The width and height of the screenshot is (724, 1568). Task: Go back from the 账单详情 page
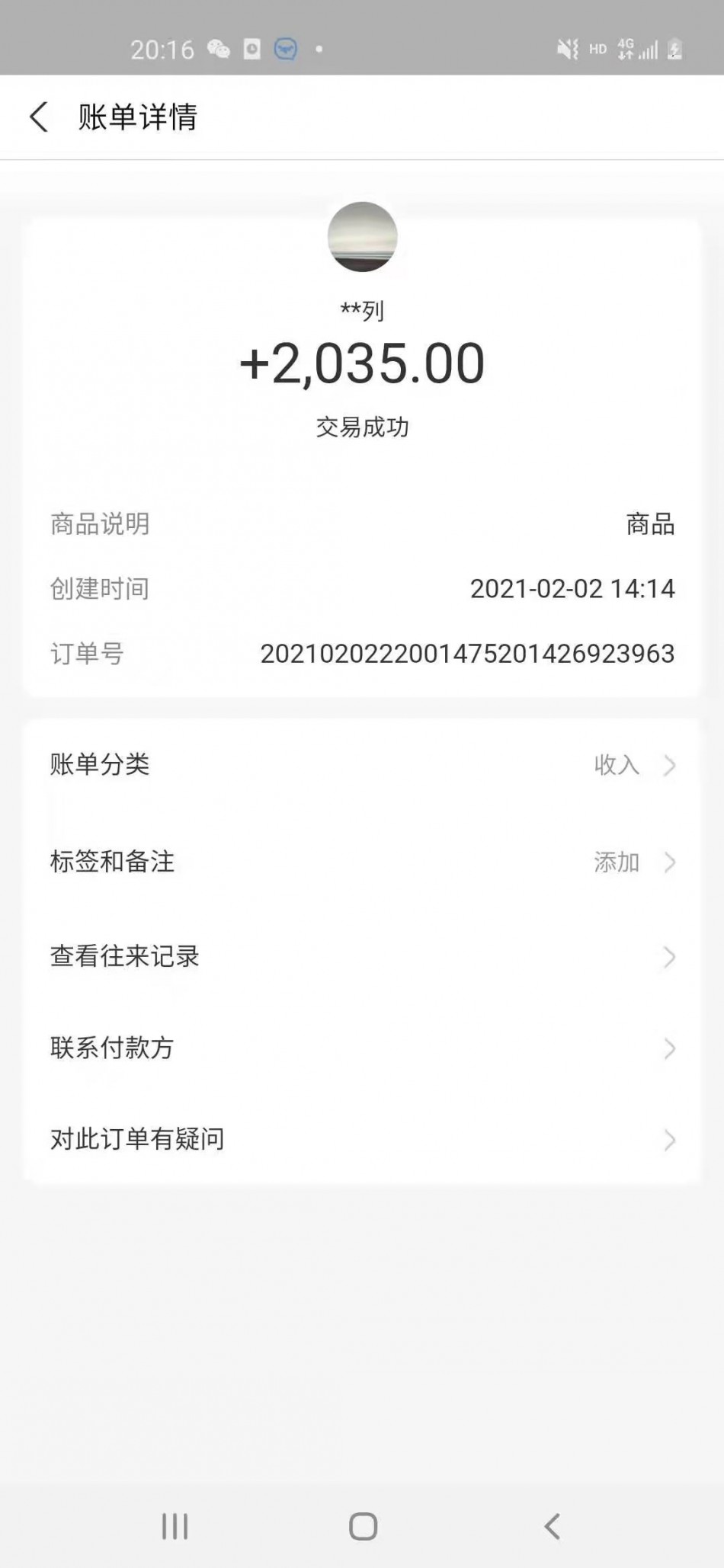39,117
